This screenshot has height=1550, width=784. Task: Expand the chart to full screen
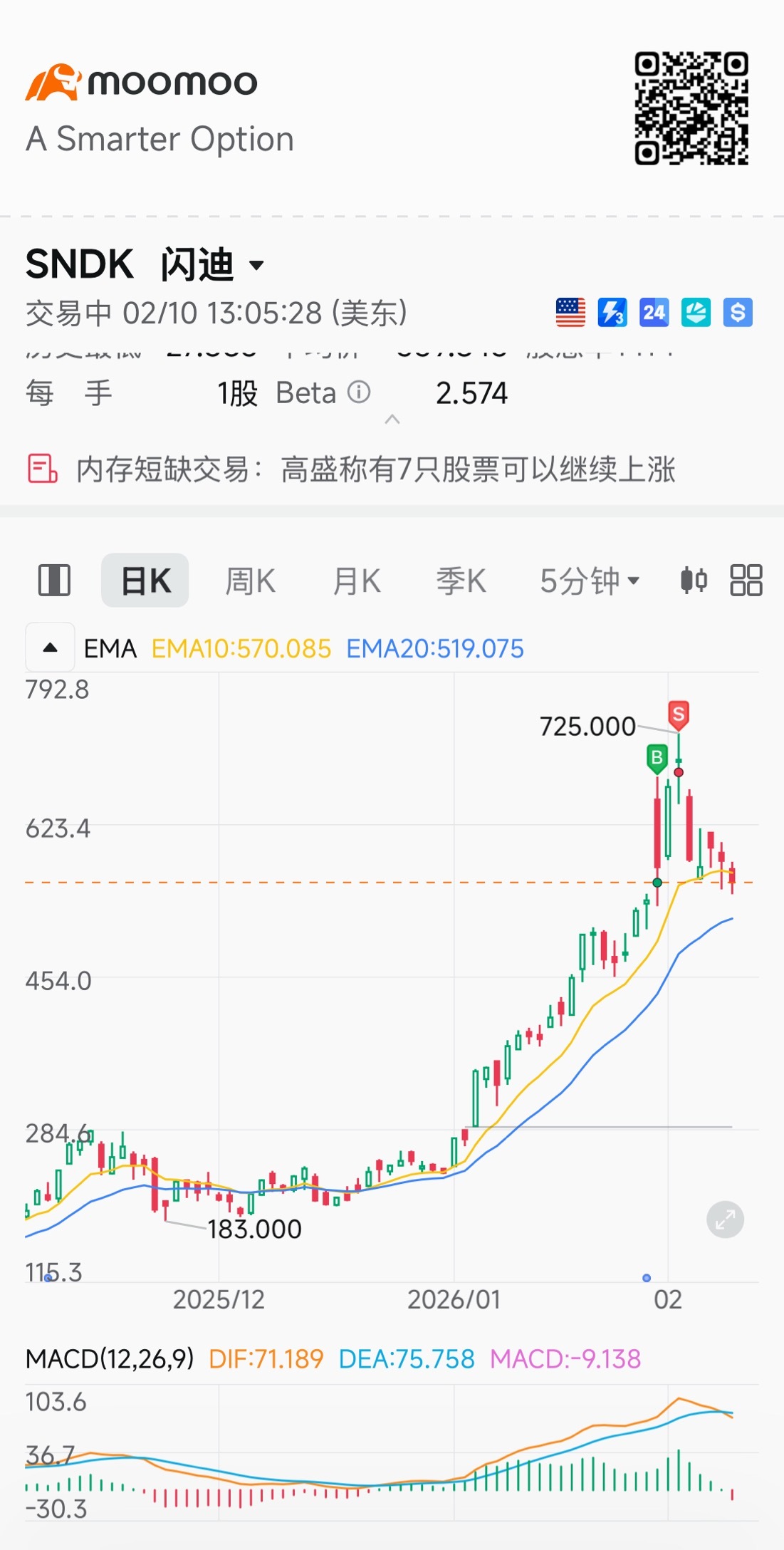pos(725,1220)
